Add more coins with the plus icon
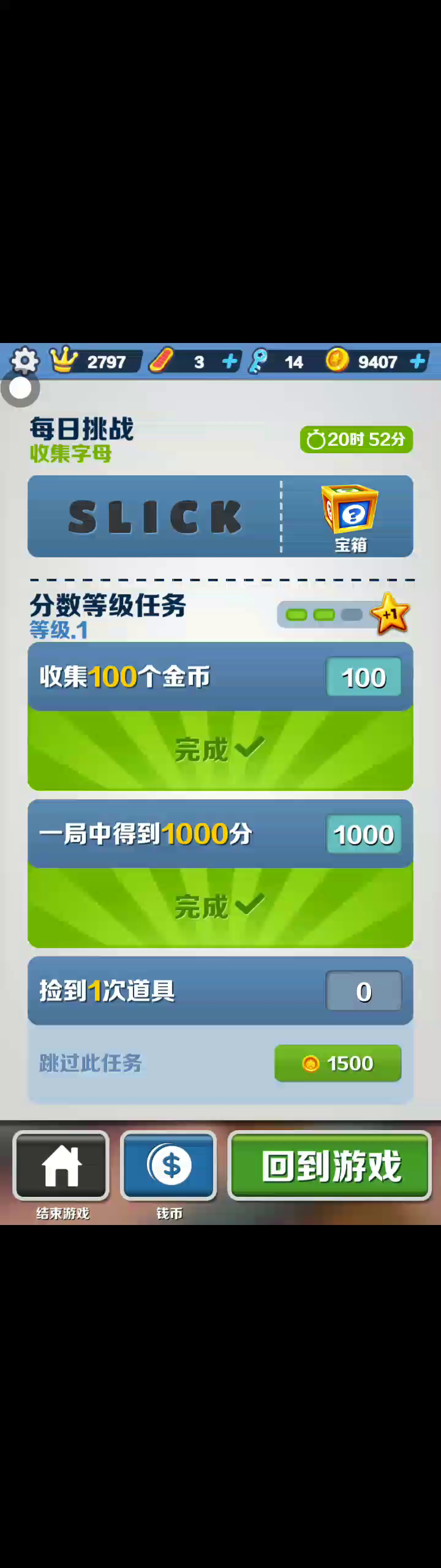Viewport: 441px width, 1568px height. coord(418,361)
